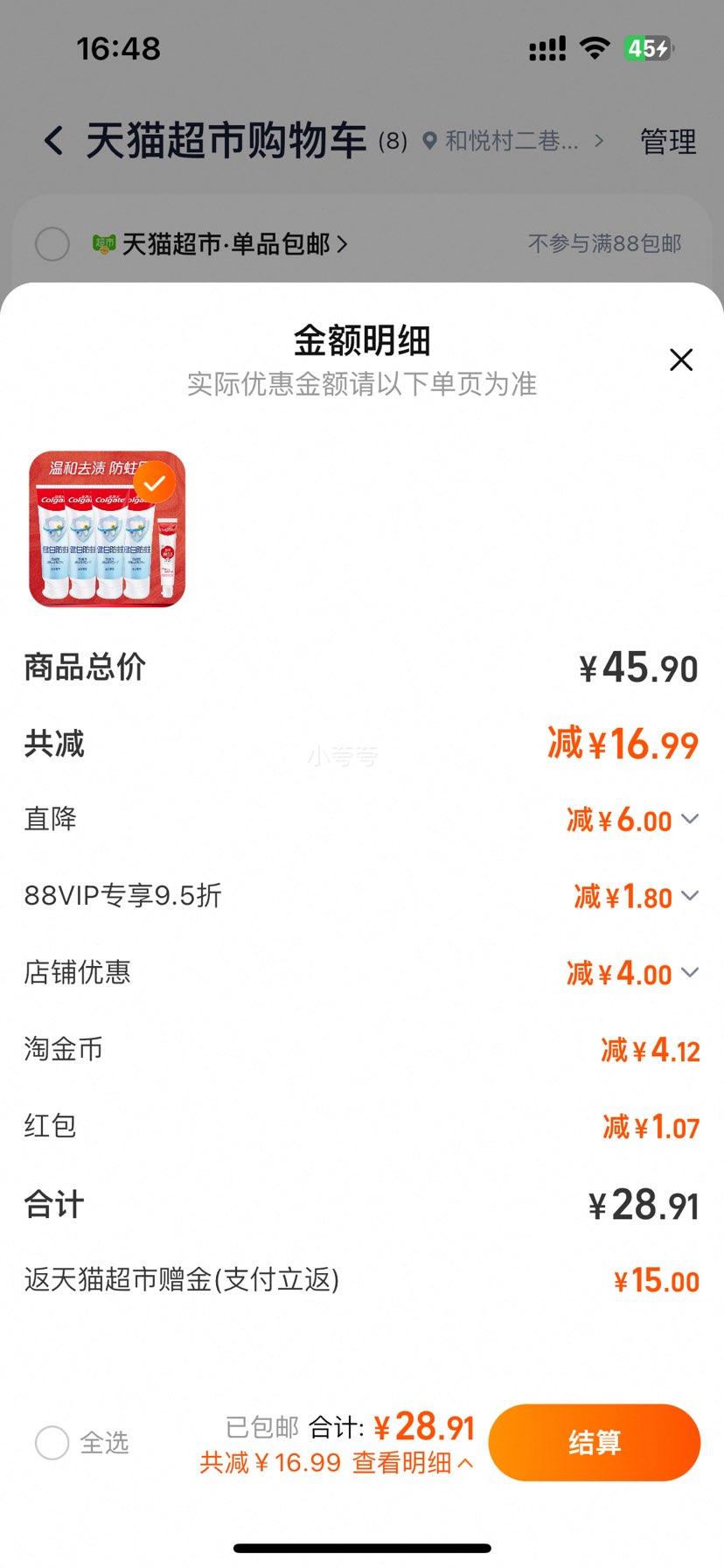Collapse details via 查看明细

[x=413, y=1463]
